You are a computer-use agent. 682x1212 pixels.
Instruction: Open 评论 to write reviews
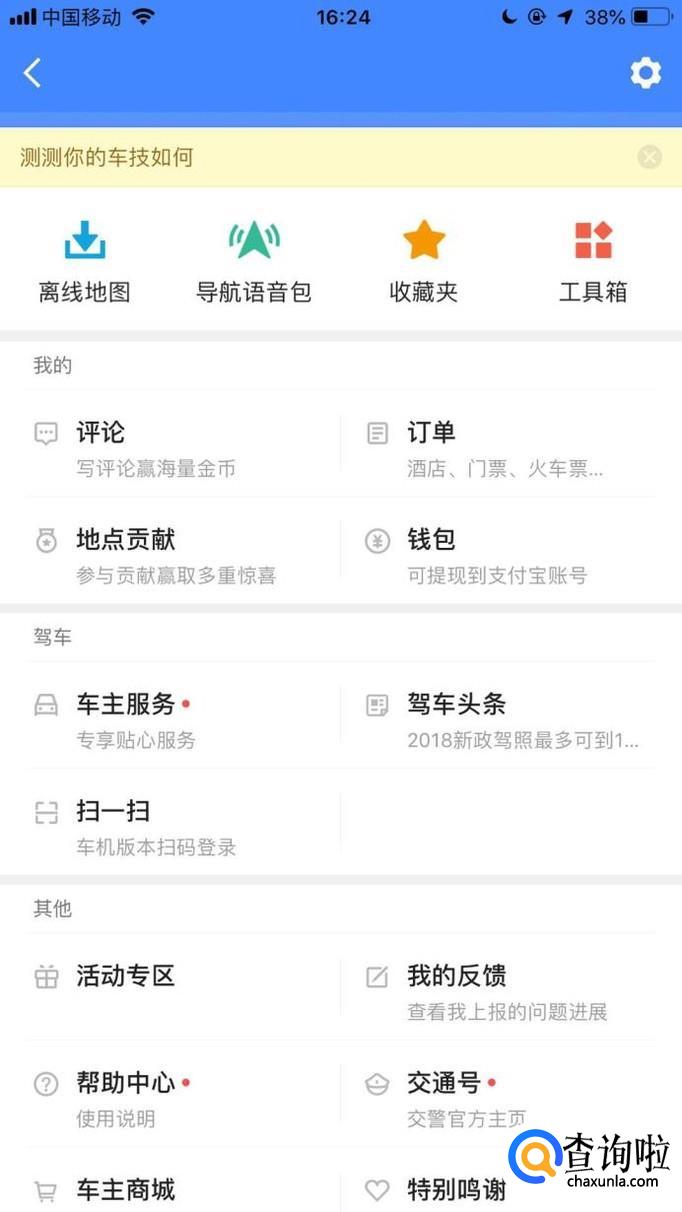click(150, 448)
